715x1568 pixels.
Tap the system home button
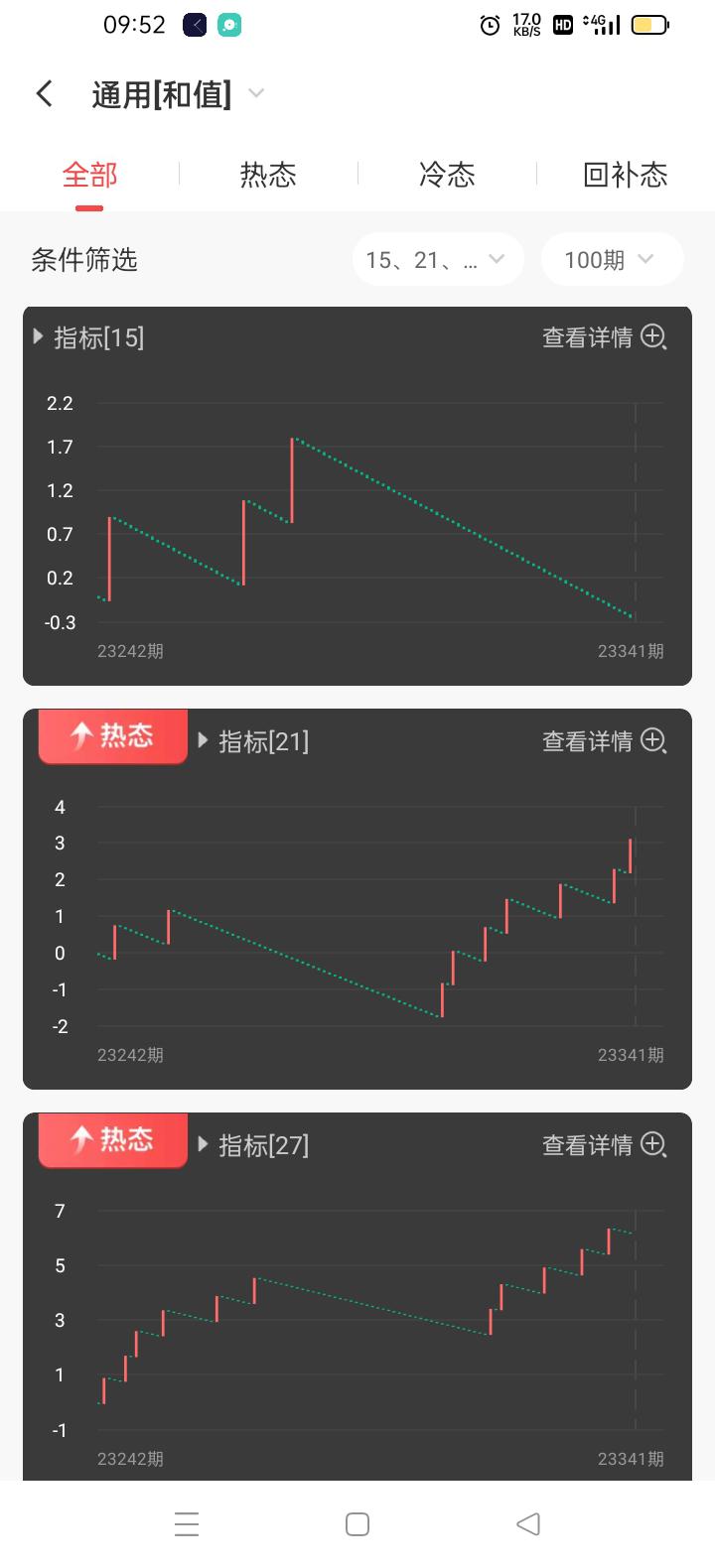pyautogui.click(x=357, y=1524)
